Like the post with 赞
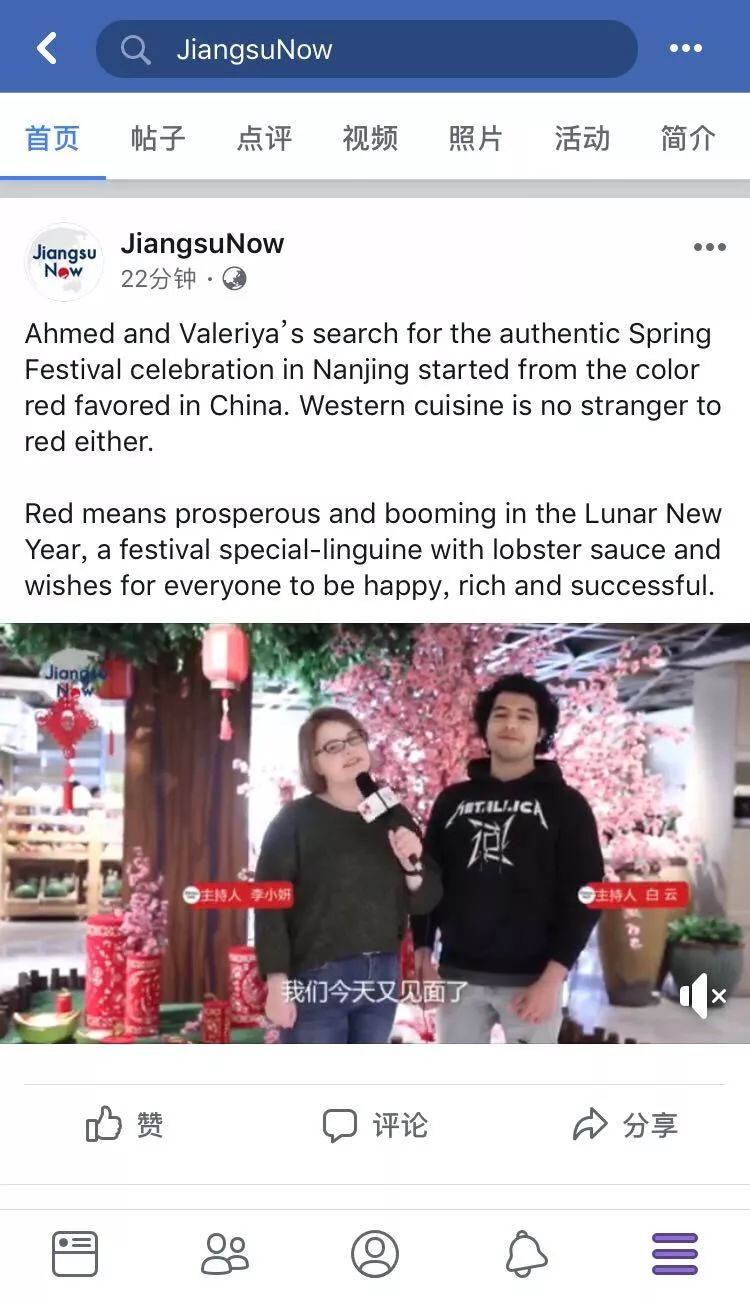This screenshot has height=1298, width=750. 125,1125
